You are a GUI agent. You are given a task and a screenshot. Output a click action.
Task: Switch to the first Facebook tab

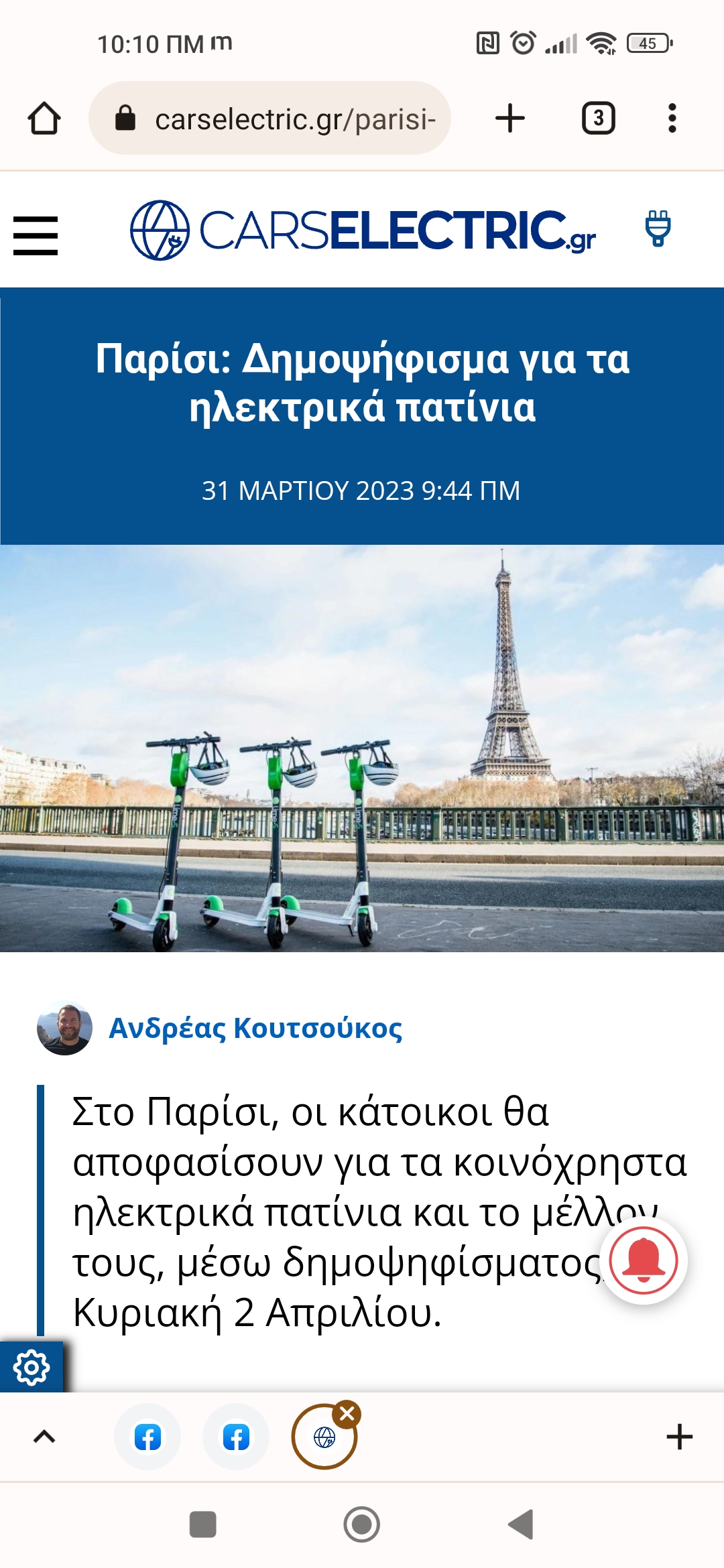[x=147, y=1437]
